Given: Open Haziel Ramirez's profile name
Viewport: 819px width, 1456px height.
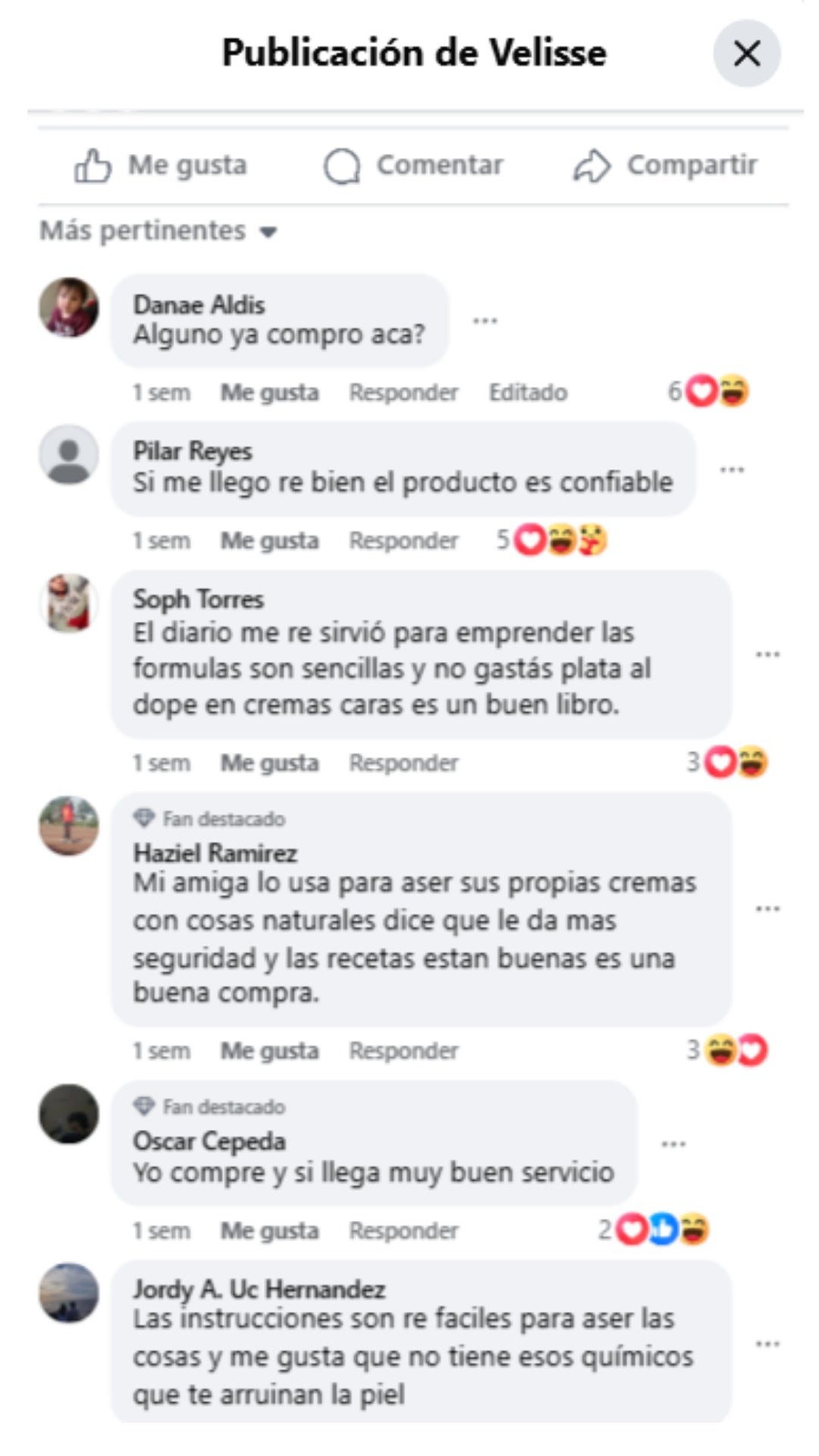Looking at the screenshot, I should pos(215,853).
